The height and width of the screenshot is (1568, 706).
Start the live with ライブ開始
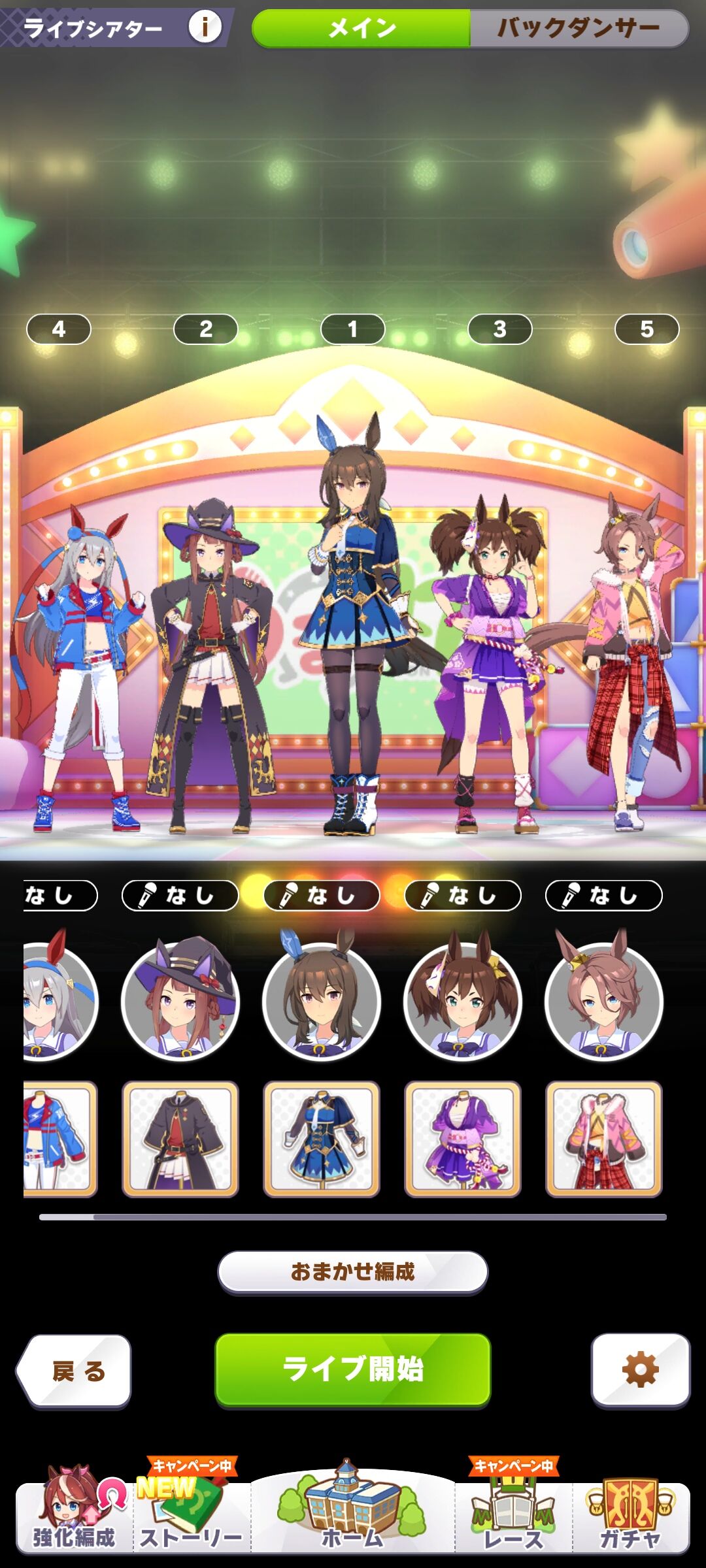click(x=353, y=1369)
